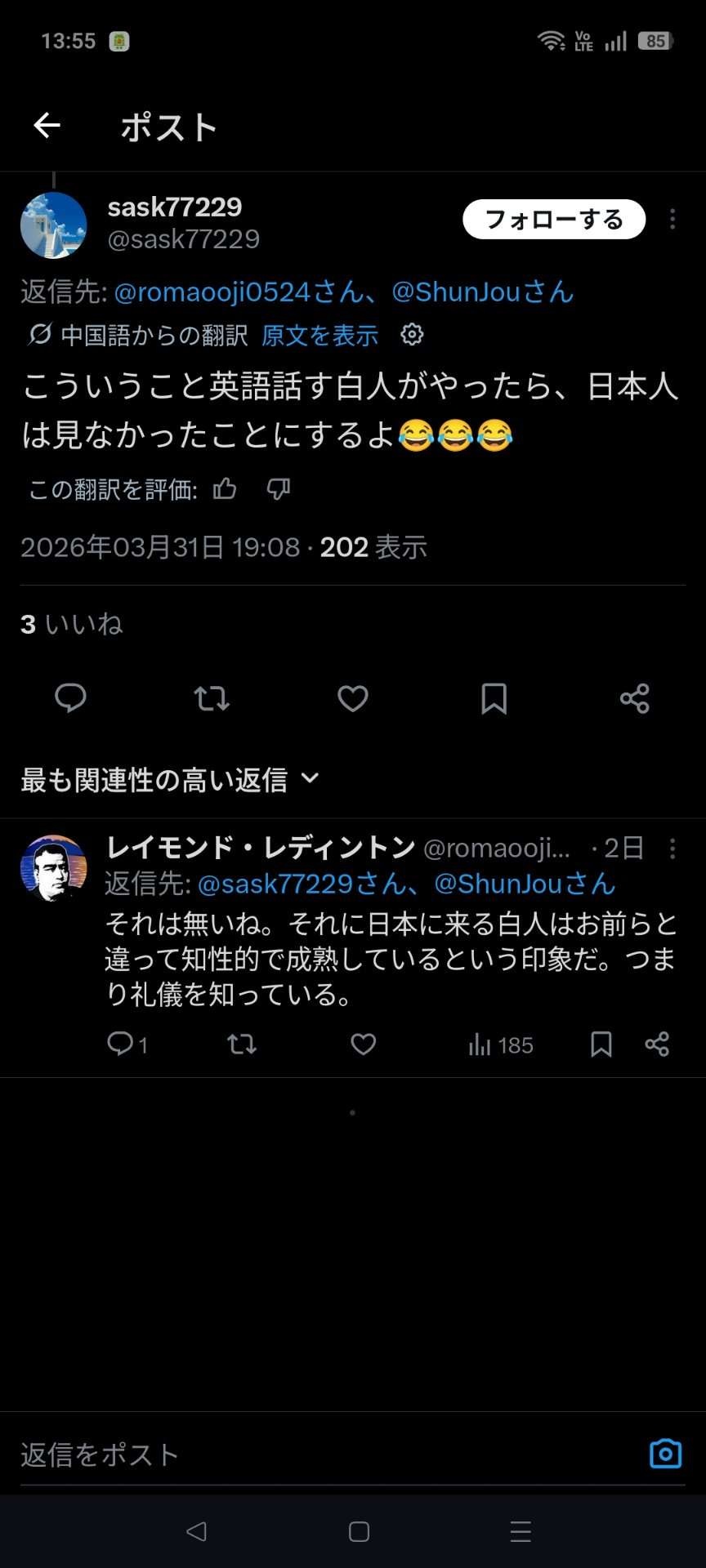Tap the フォローする button for sask77229
706x1568 pixels.
pyautogui.click(x=554, y=220)
